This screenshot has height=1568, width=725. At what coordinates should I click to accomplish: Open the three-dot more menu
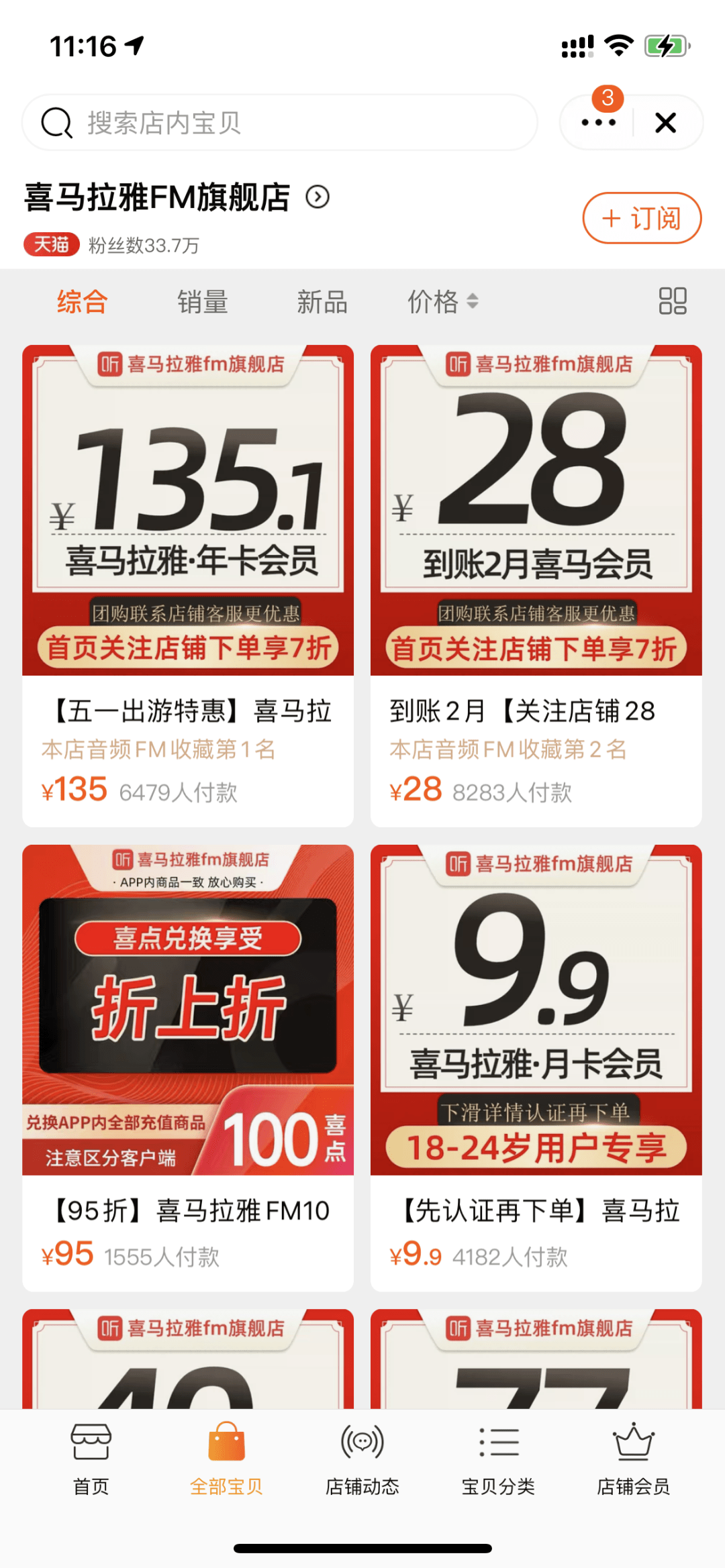click(x=598, y=123)
